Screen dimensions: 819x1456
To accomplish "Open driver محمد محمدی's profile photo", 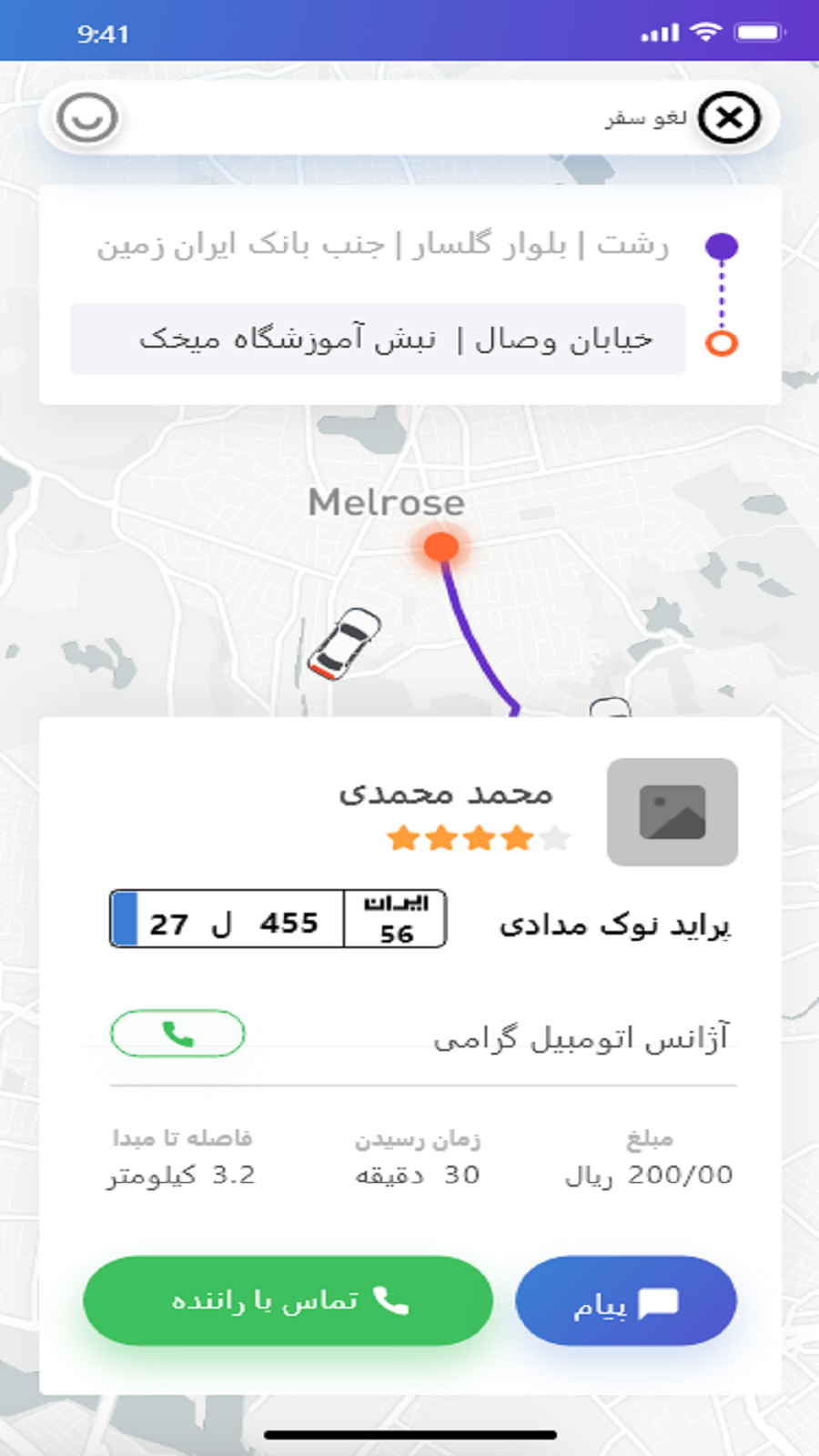I will 672,812.
